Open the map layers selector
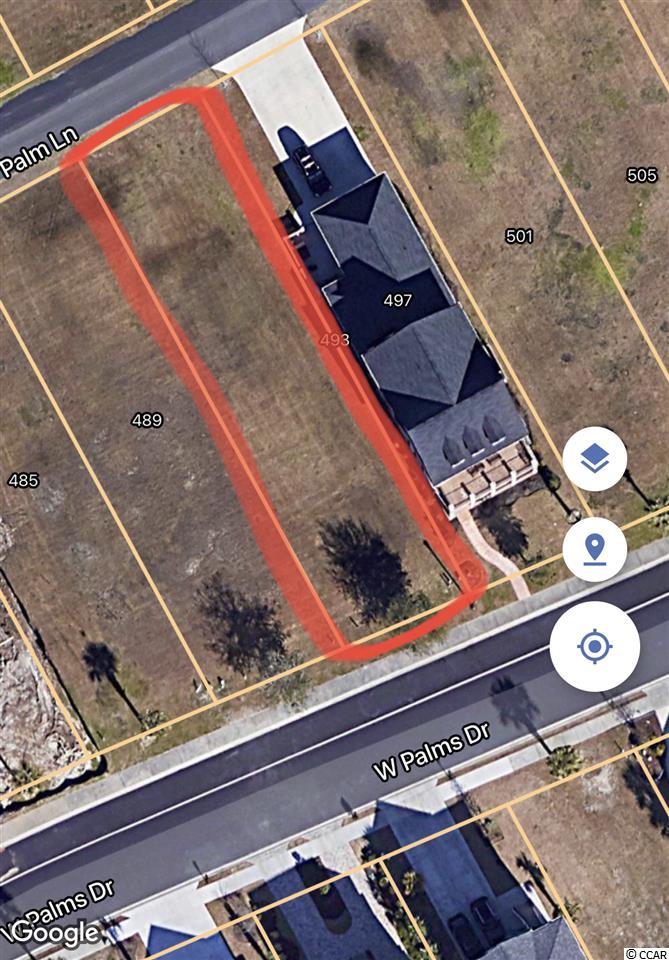The height and width of the screenshot is (960, 669). [x=595, y=459]
